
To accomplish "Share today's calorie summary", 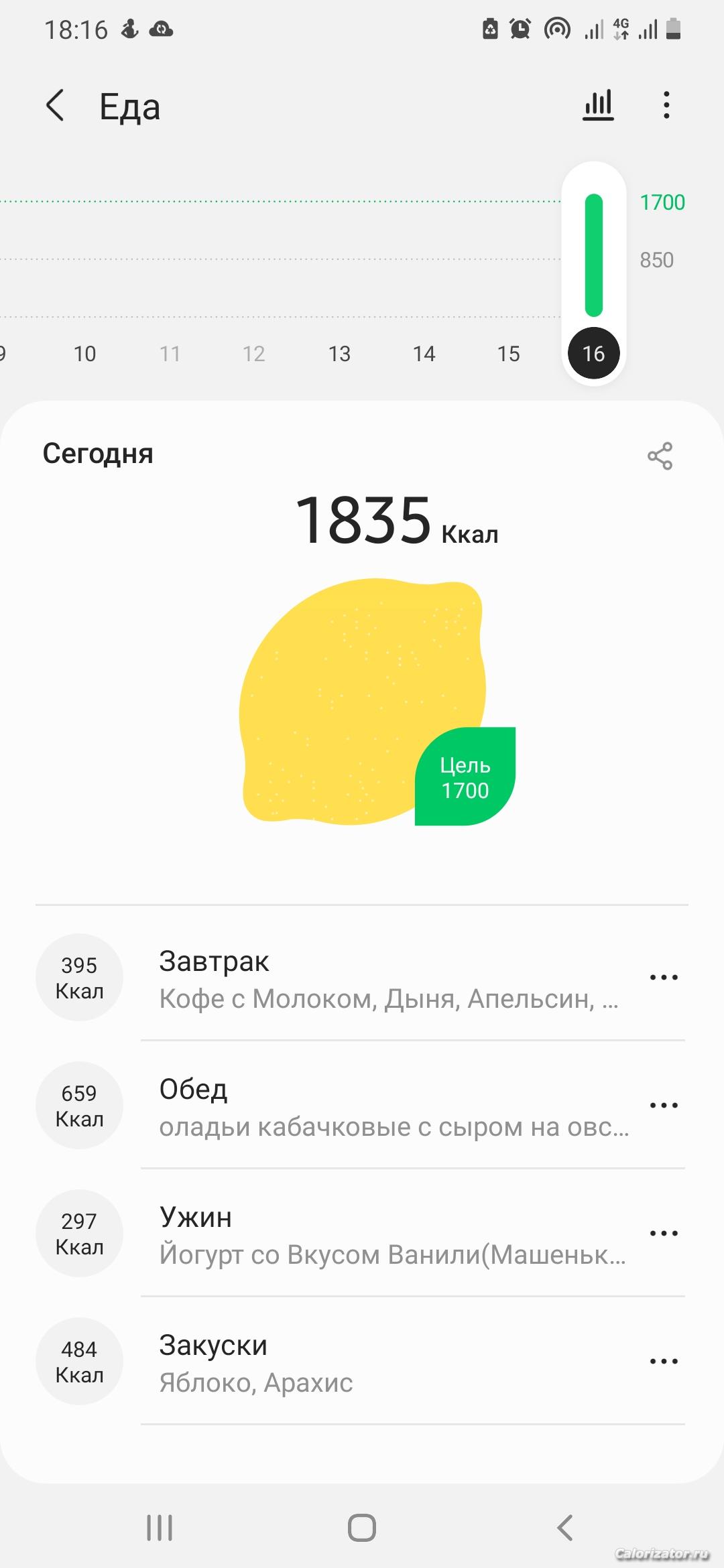I will coord(660,456).
